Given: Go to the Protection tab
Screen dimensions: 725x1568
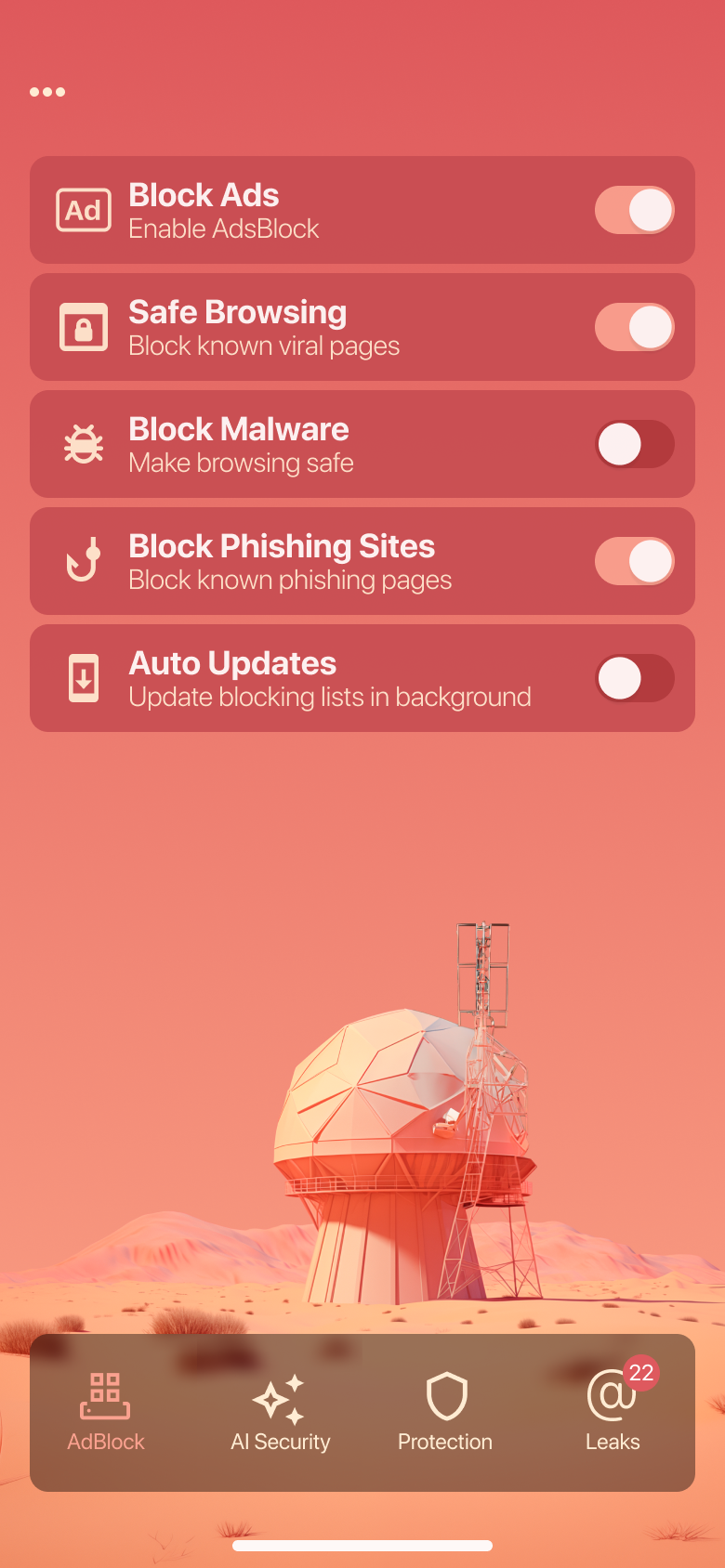Looking at the screenshot, I should click(x=445, y=1413).
